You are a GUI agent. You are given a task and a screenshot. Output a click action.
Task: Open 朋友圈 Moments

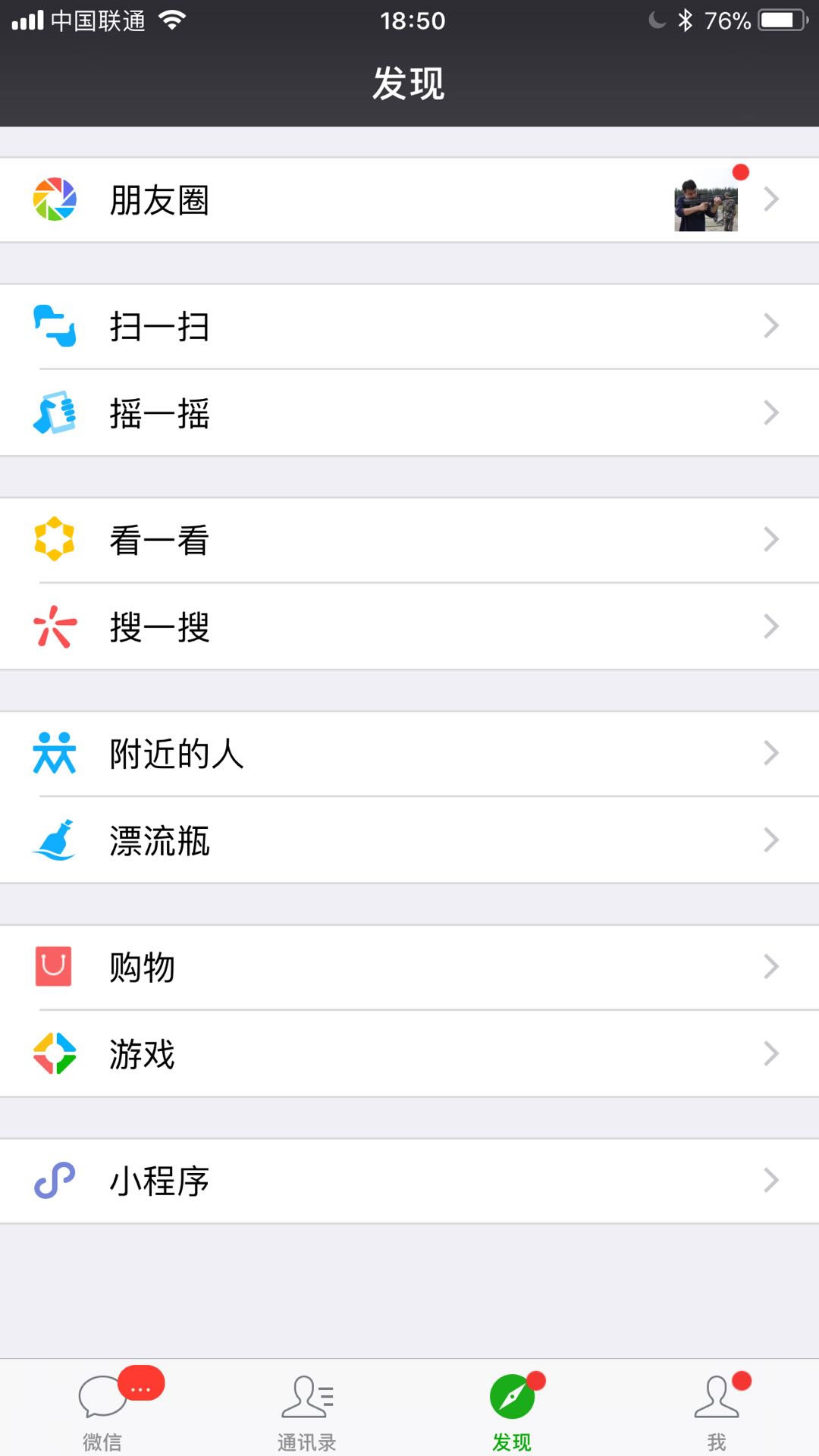click(x=409, y=200)
